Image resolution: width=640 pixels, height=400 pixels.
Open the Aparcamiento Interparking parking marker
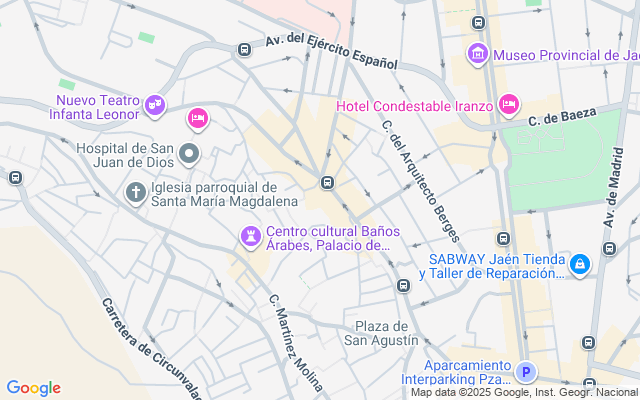coord(526,372)
